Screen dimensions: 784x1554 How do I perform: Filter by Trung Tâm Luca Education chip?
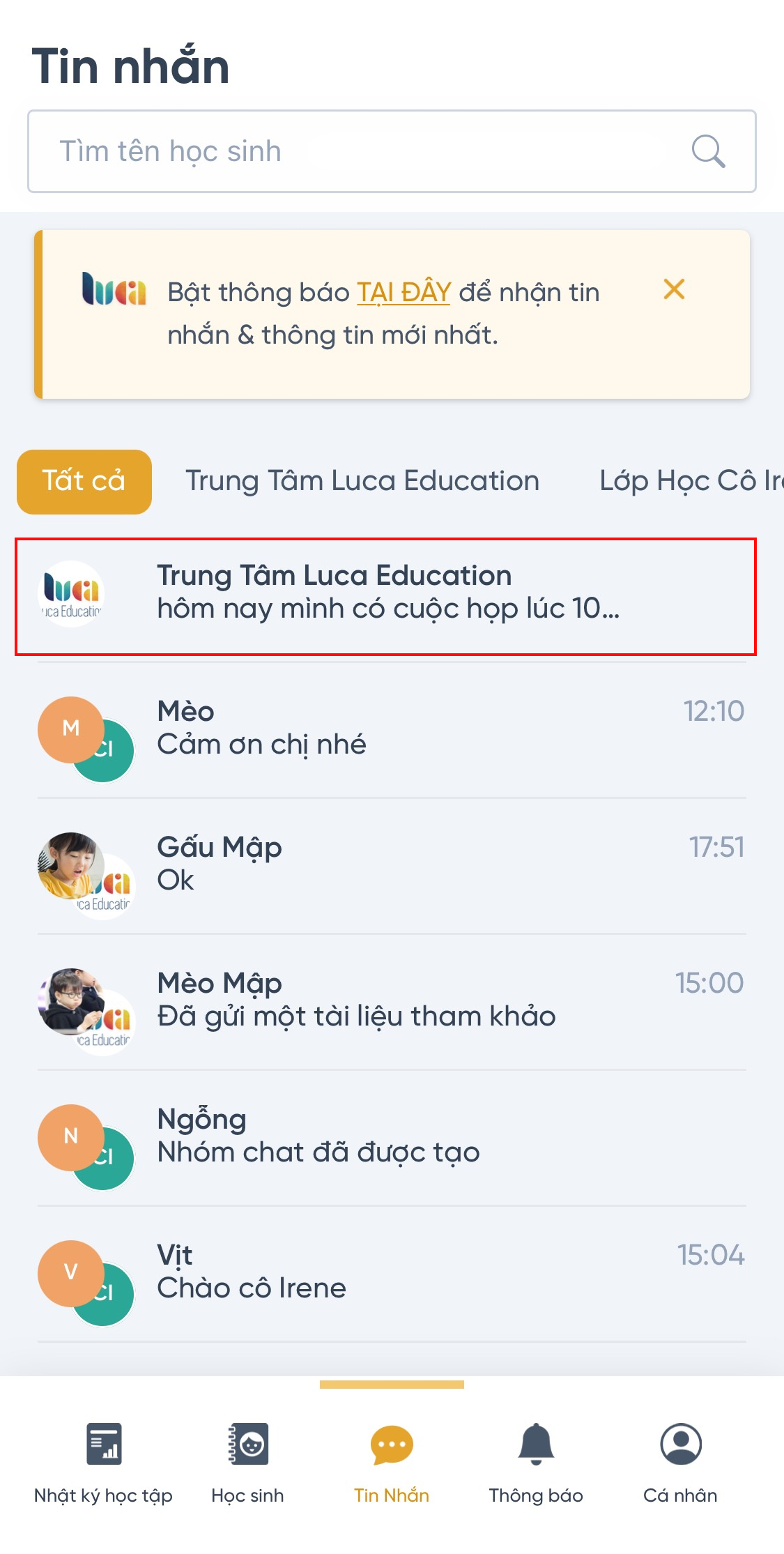pyautogui.click(x=362, y=481)
